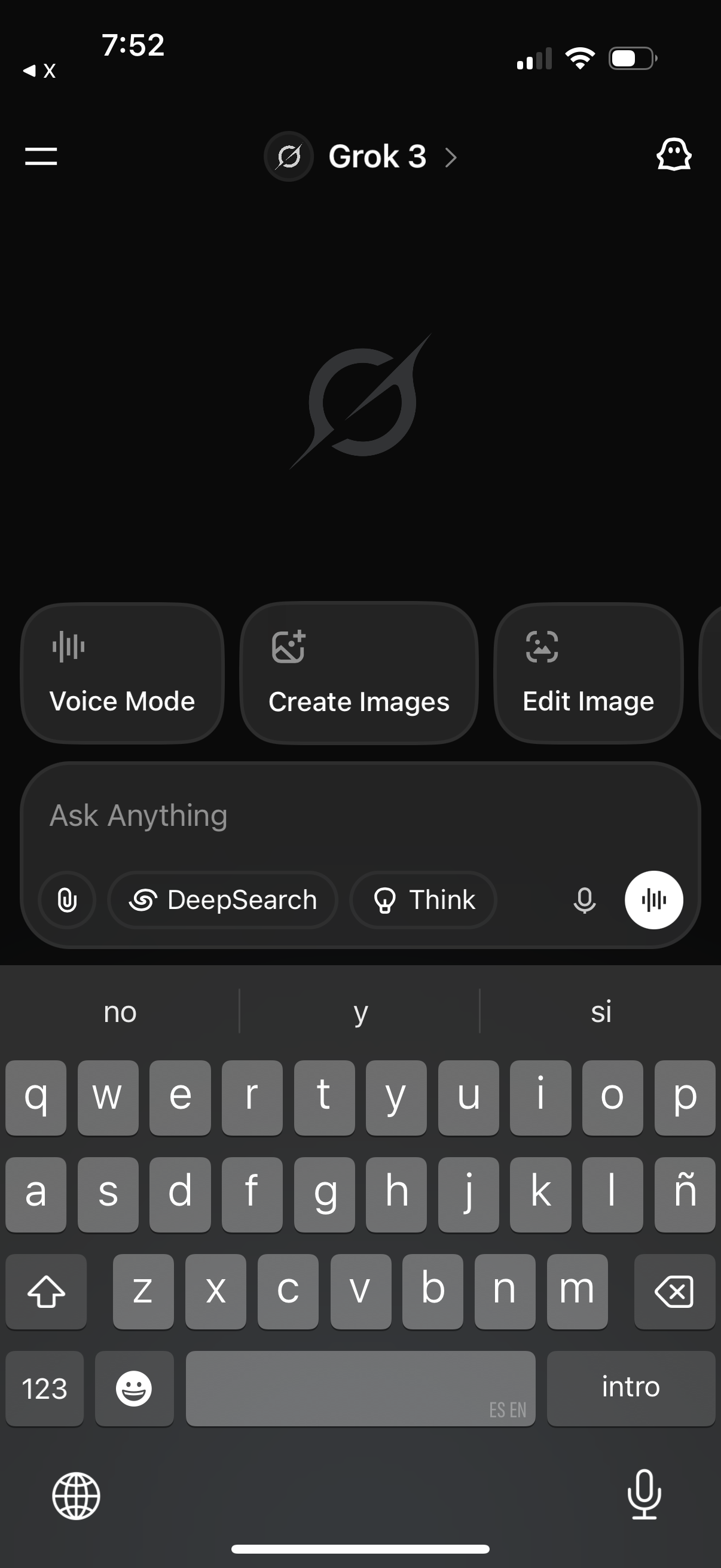Open the attachment paperclip in the input bar
The width and height of the screenshot is (721, 1568).
coord(67,899)
